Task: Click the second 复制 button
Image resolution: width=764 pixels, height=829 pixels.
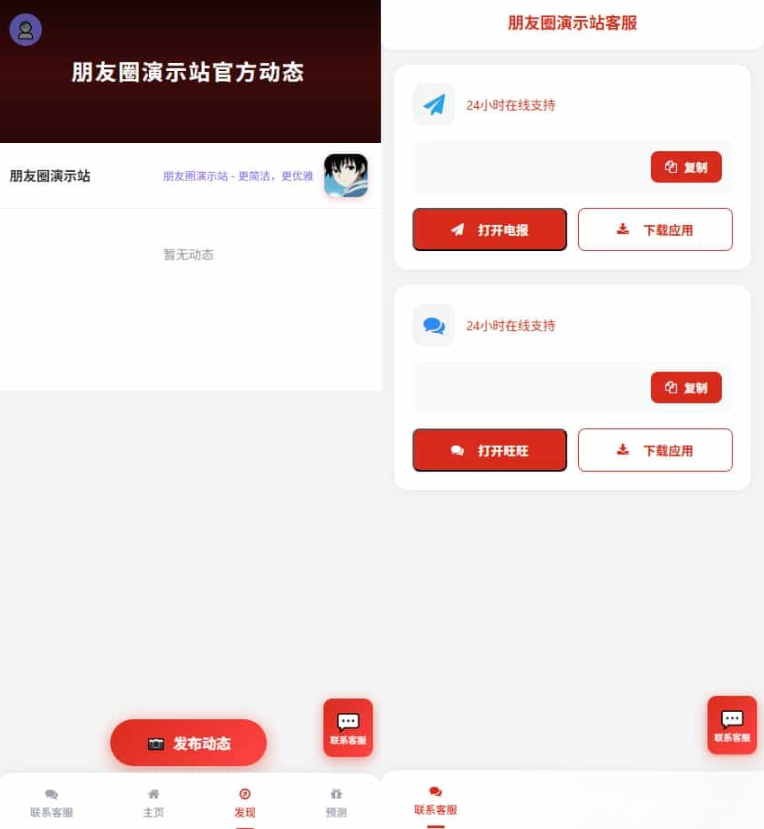Action: 687,387
